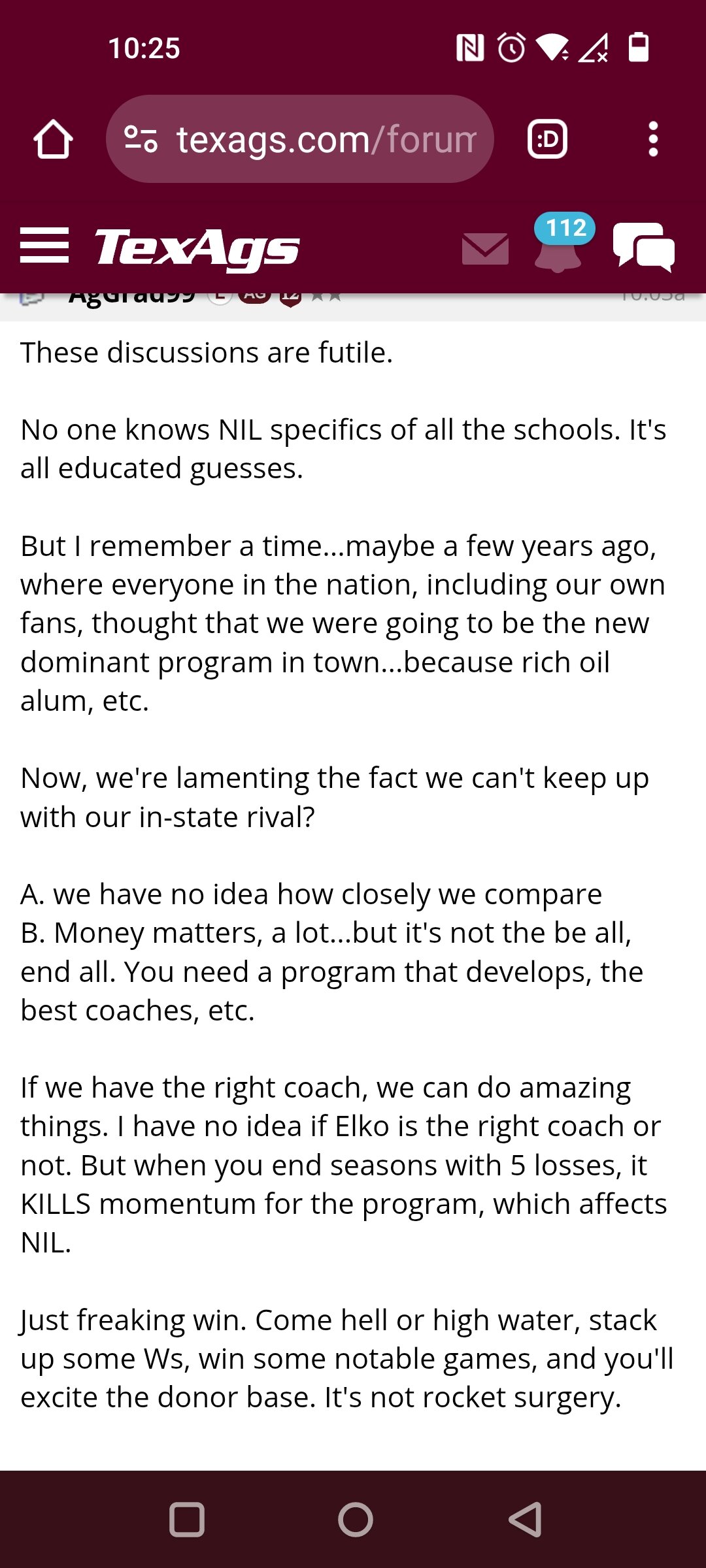Viewport: 706px width, 1568px height.
Task: Tap the system back button
Action: 525,1519
